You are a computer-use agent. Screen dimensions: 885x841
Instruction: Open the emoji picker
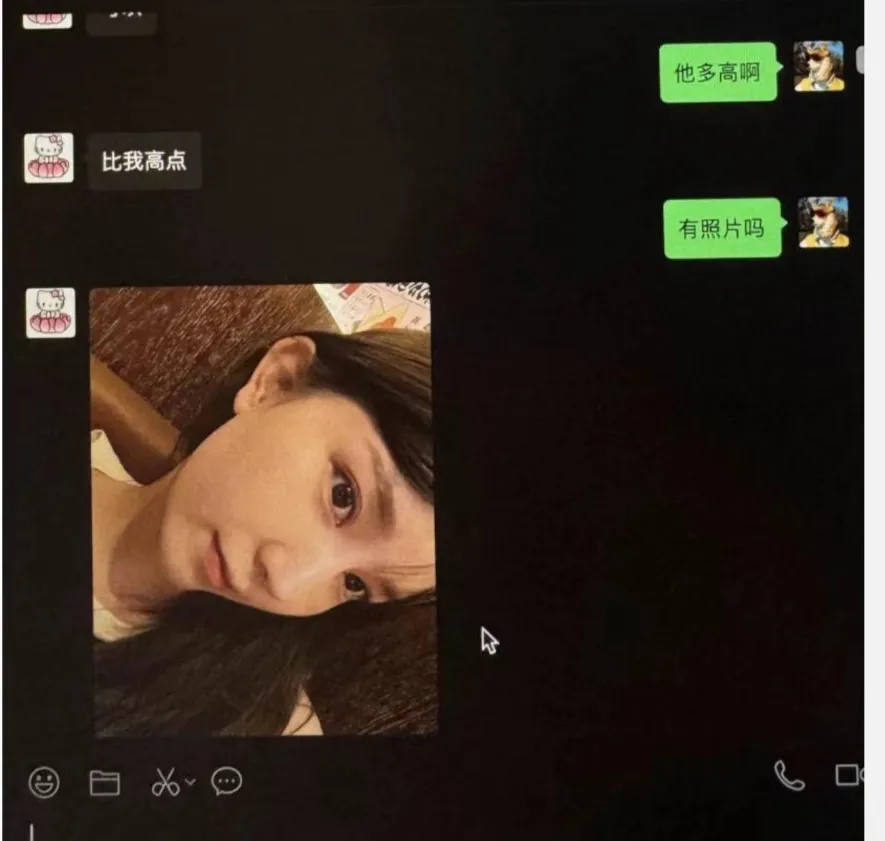pos(43,782)
